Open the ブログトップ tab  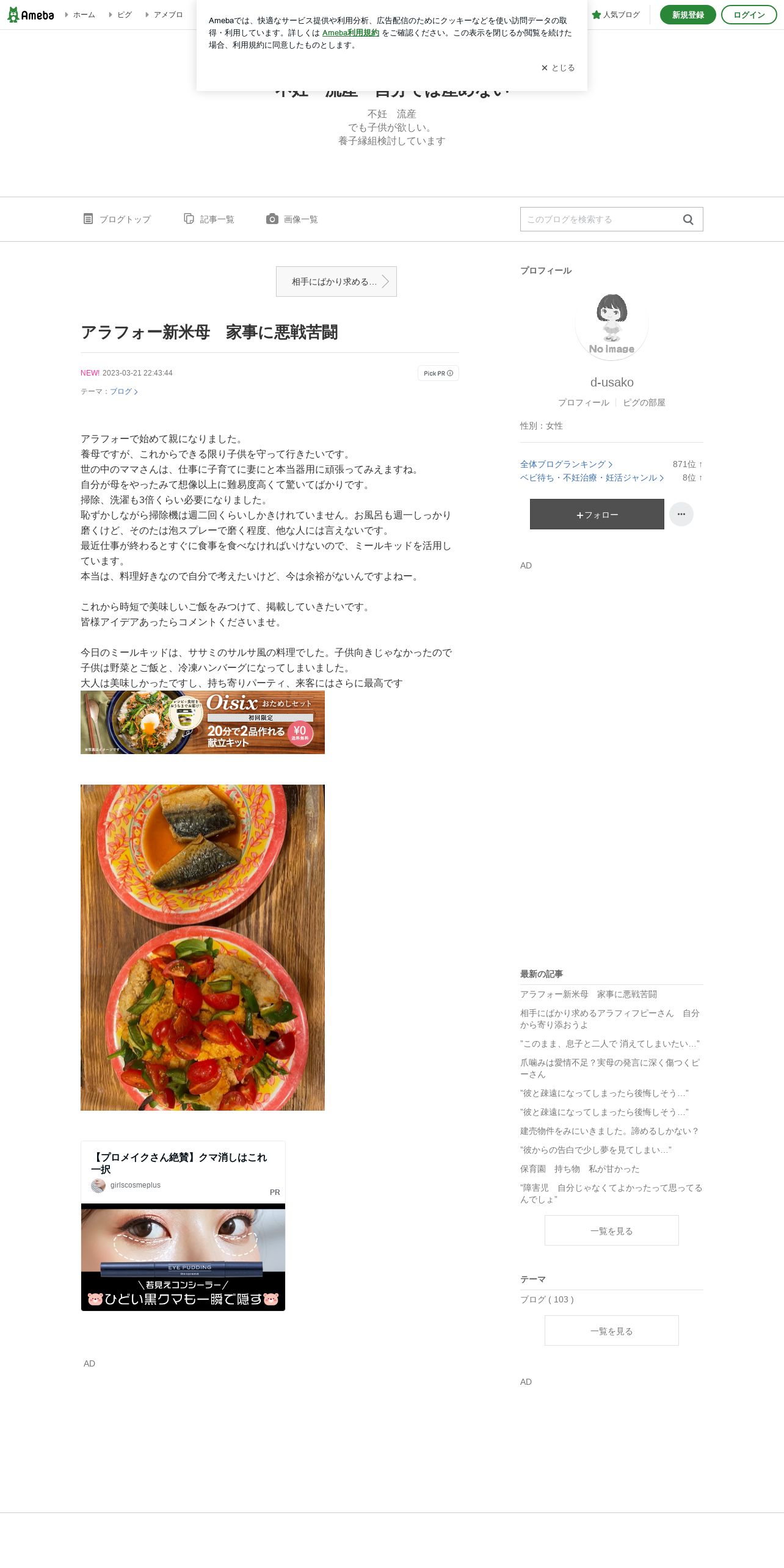117,219
